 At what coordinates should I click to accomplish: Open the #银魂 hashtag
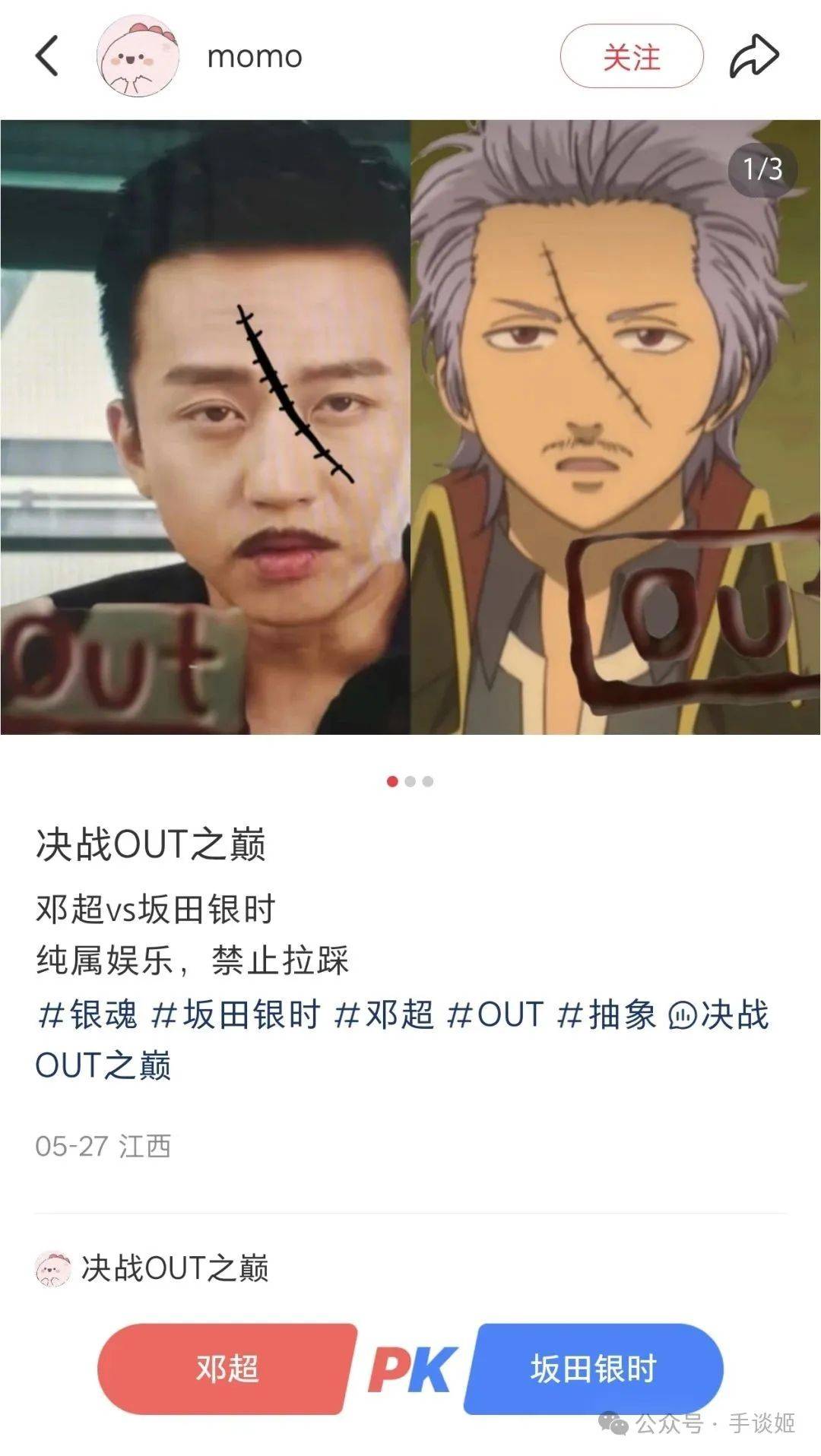point(88,1015)
